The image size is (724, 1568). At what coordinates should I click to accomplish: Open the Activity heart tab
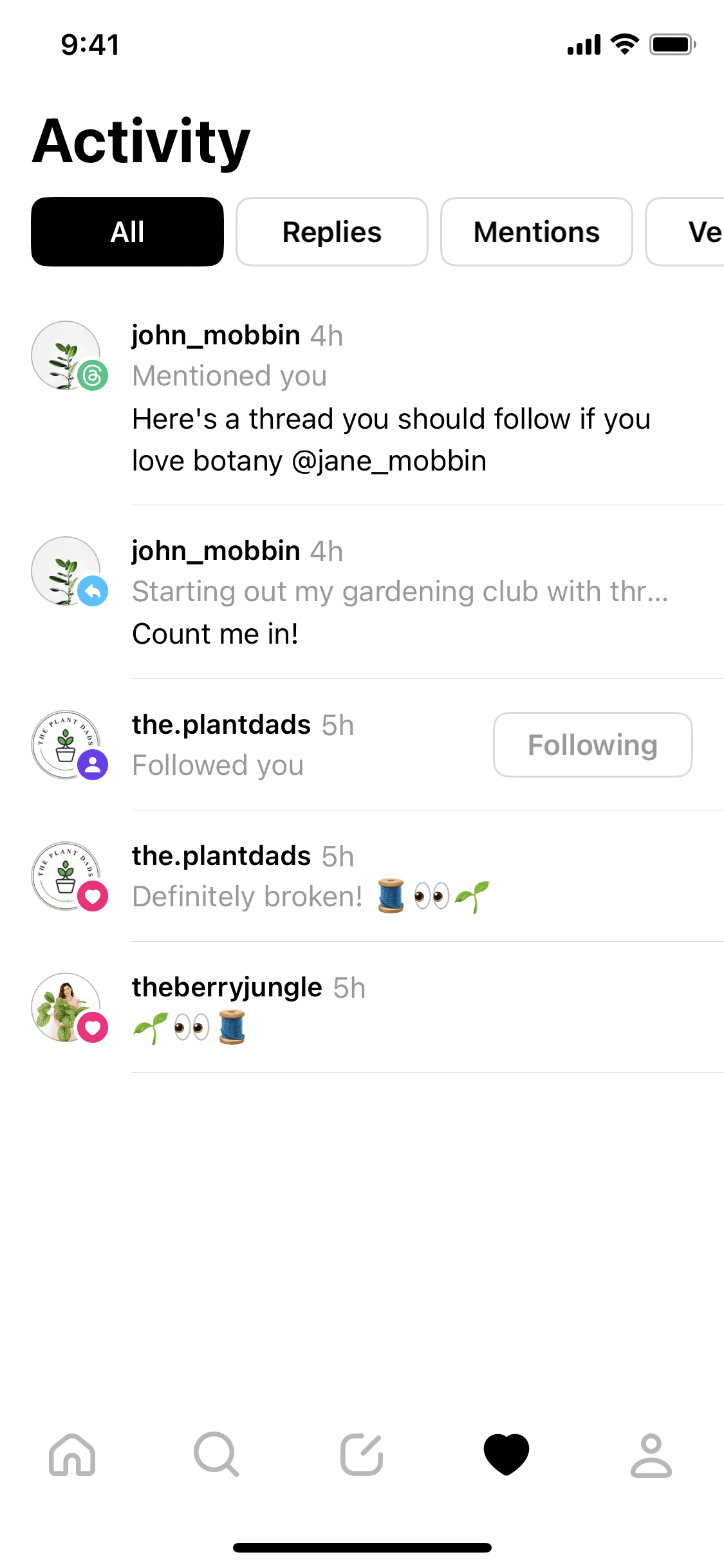tap(506, 1455)
